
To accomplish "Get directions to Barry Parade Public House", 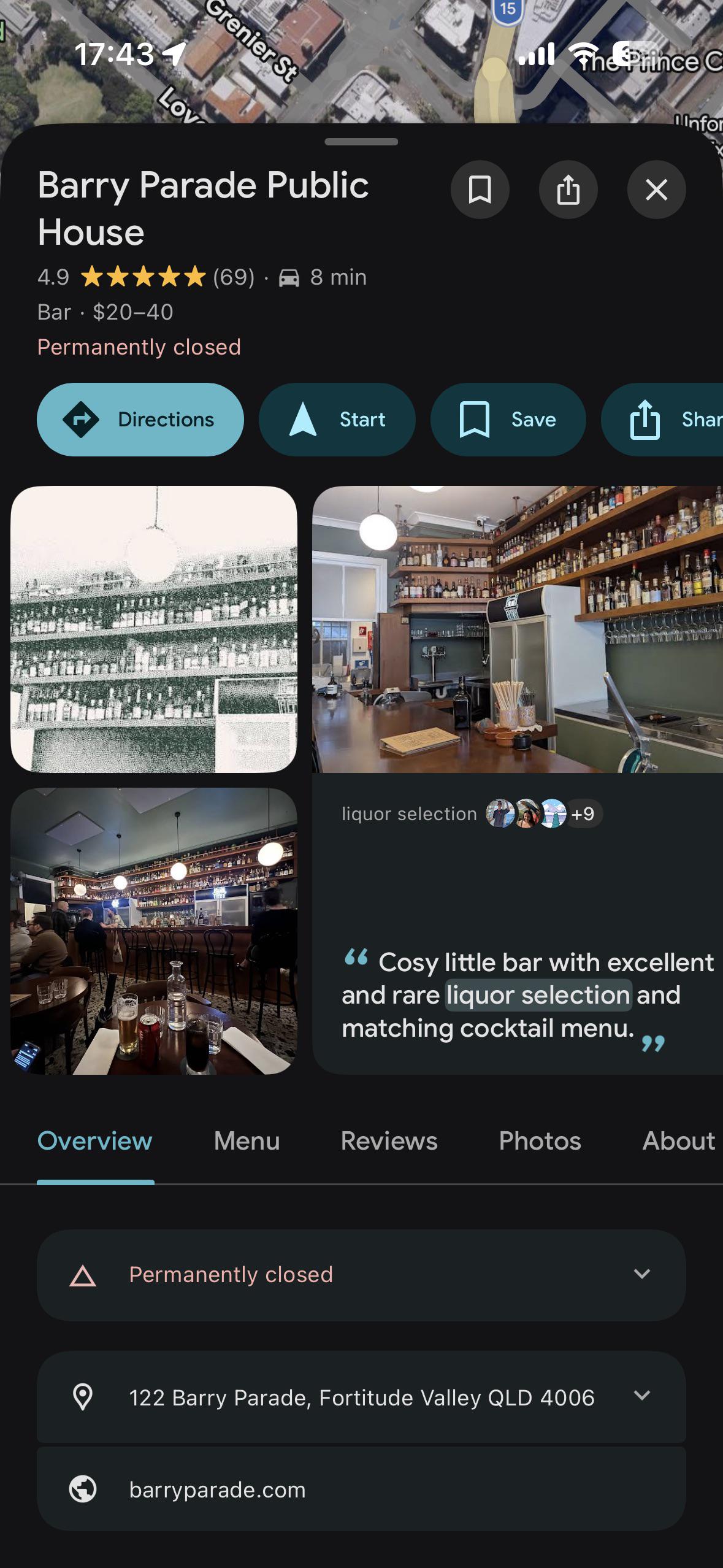I will pyautogui.click(x=140, y=420).
